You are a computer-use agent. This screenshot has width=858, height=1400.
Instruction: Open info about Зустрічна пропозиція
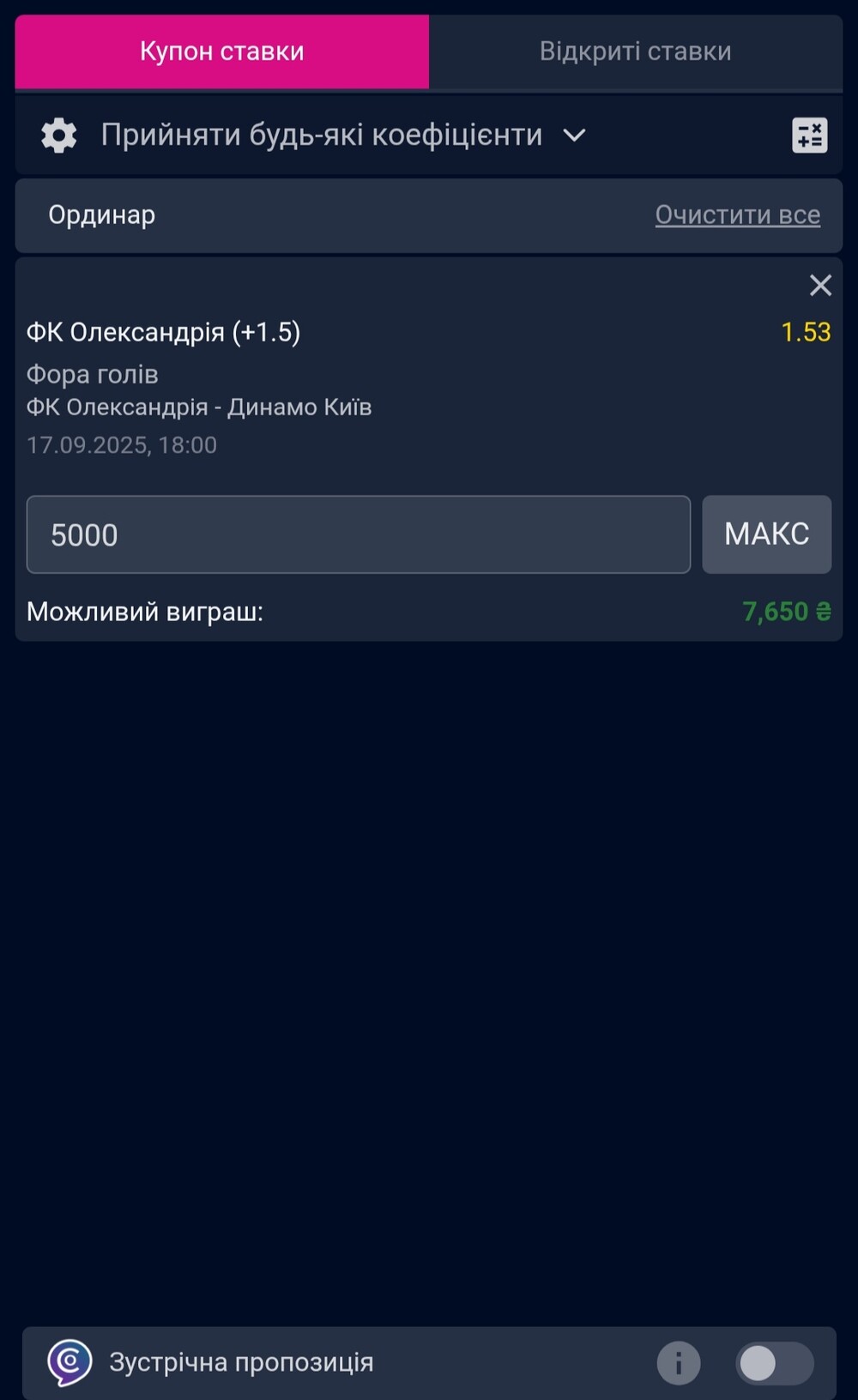tap(679, 1363)
